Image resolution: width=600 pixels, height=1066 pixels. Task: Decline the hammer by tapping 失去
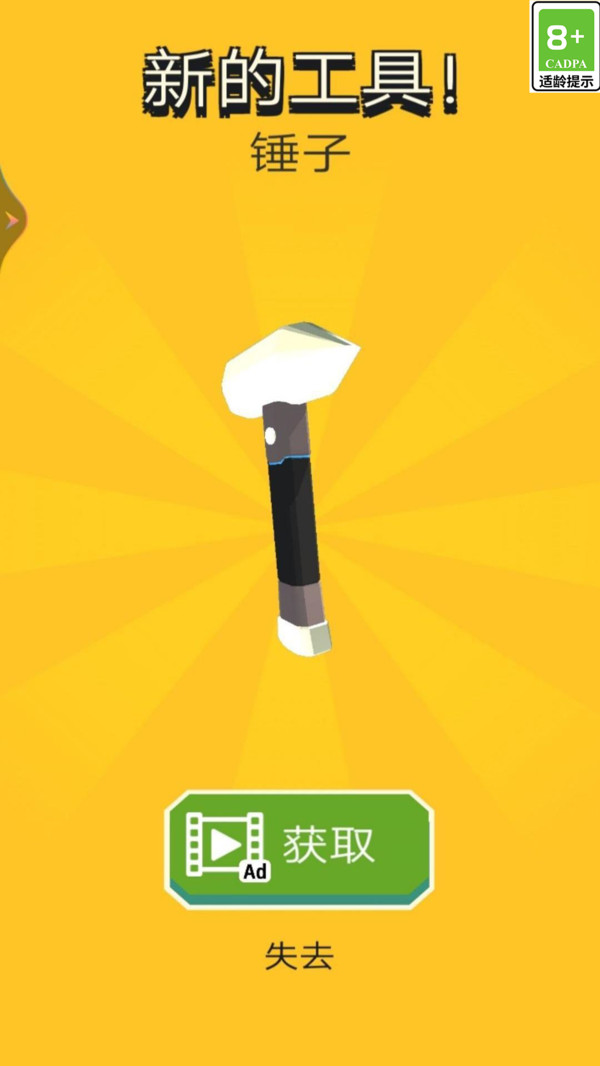(298, 956)
